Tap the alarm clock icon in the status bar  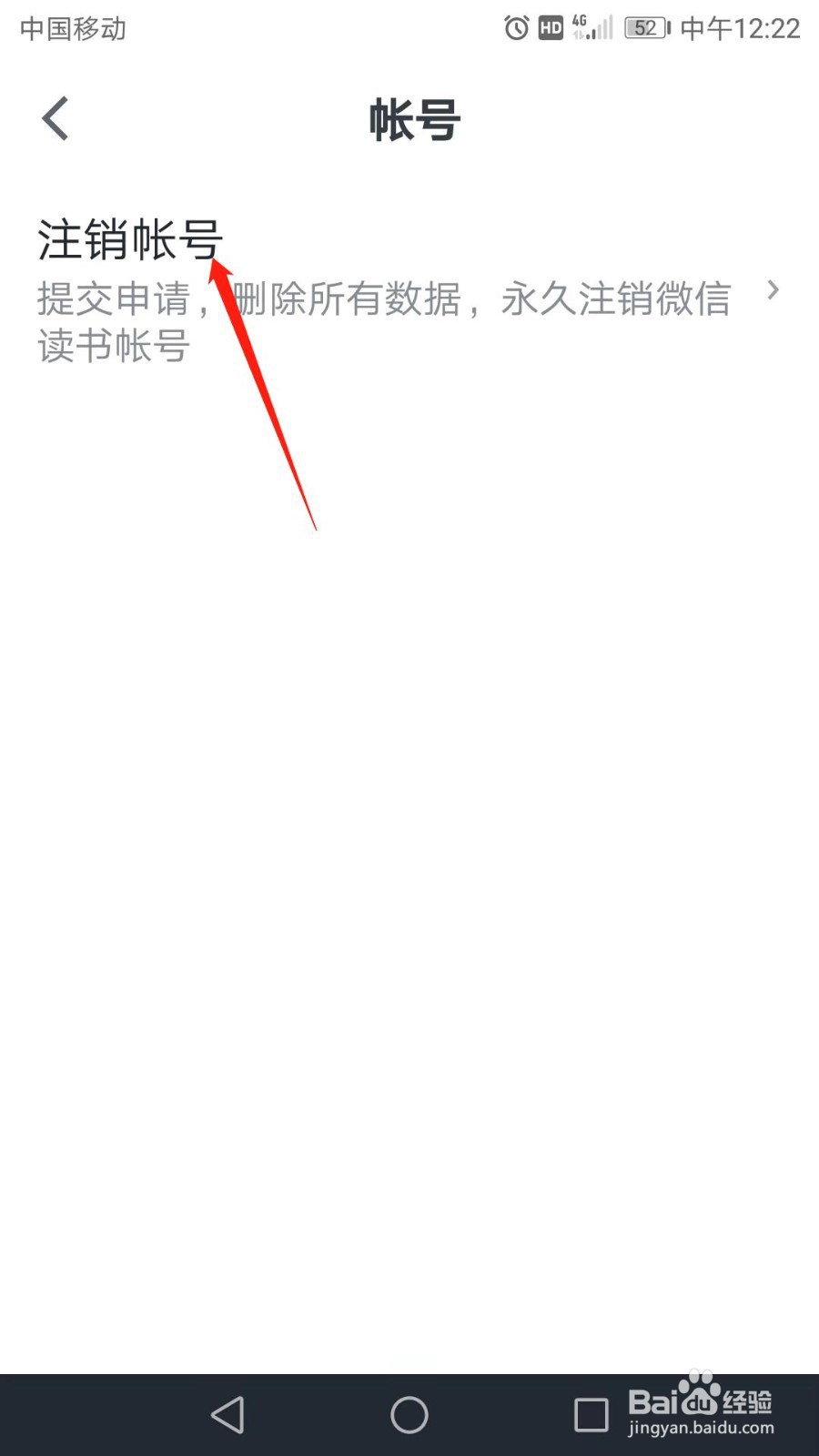point(515,28)
